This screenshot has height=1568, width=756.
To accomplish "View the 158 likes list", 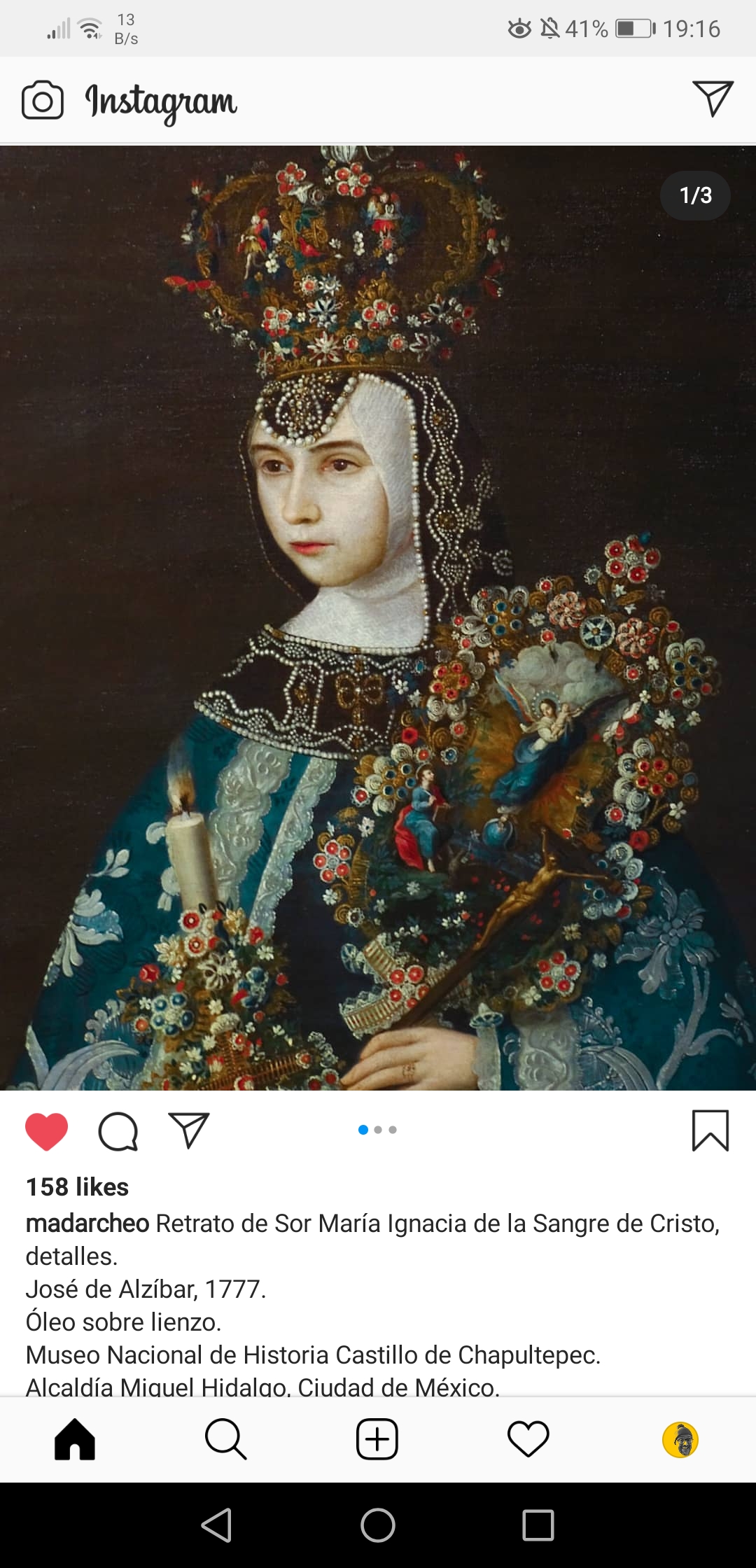I will (78, 1187).
